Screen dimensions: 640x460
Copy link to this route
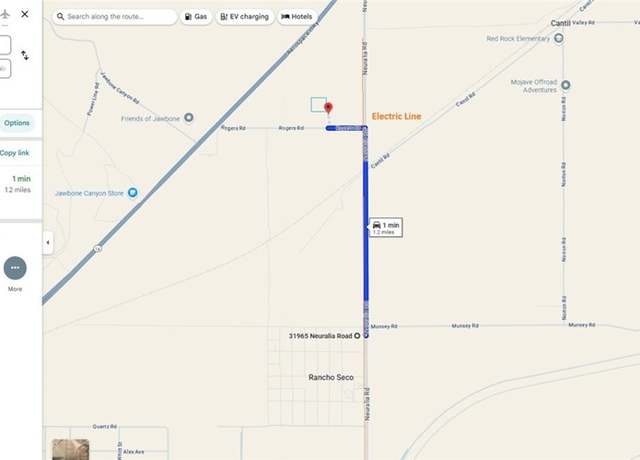(x=15, y=153)
